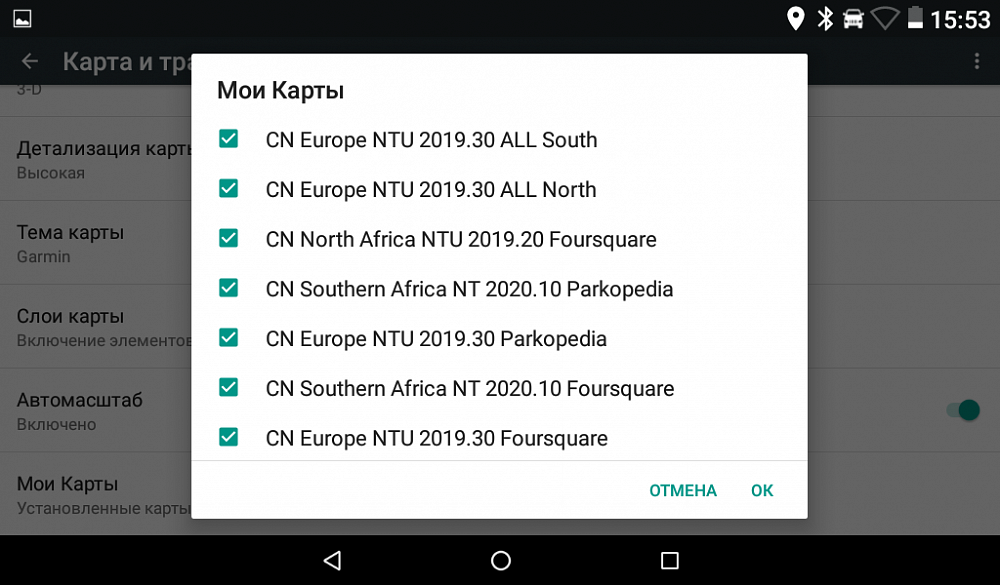Toggle CN Southern Africa NT 2020.10 Parkopedia

(x=229, y=288)
